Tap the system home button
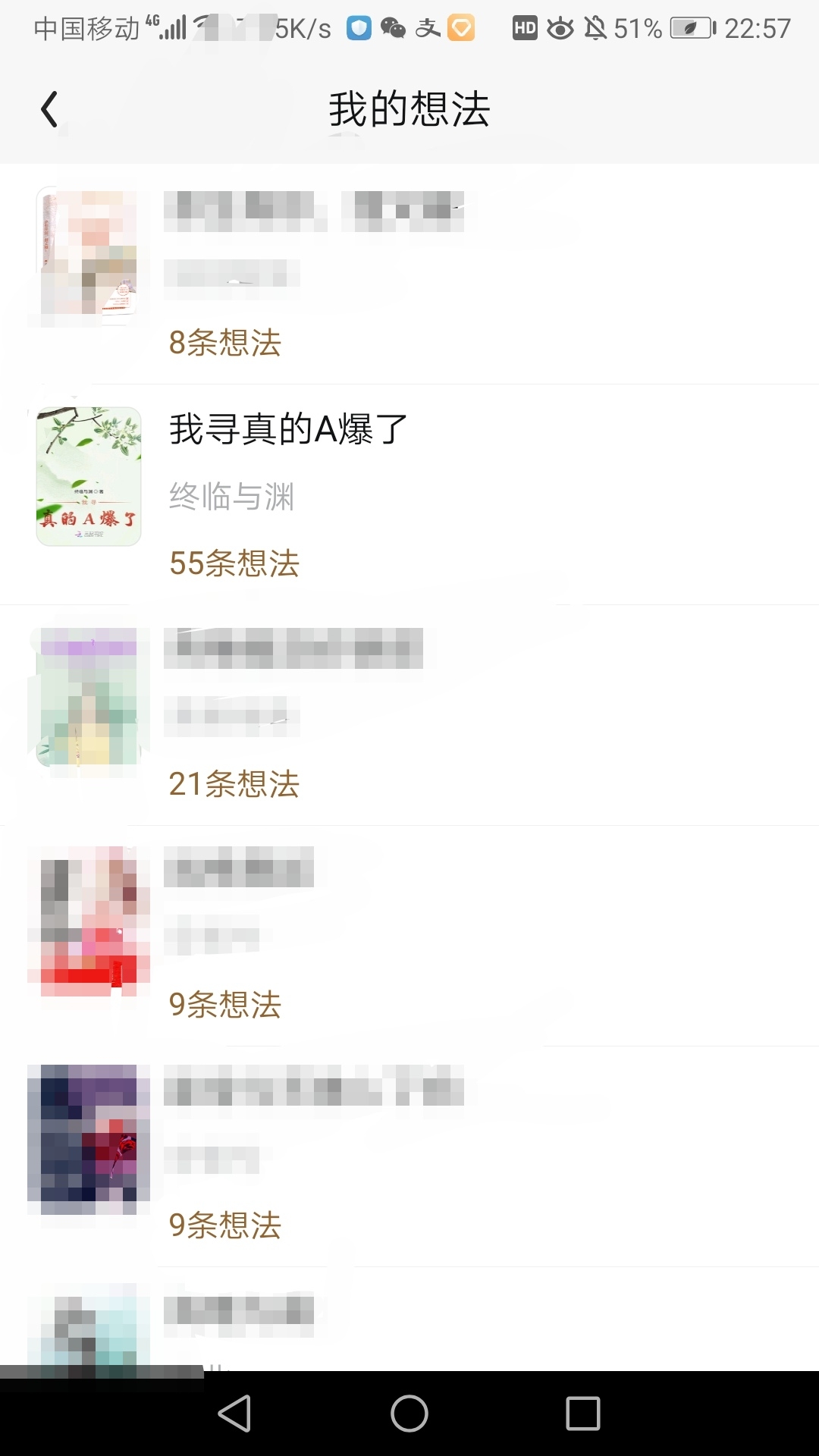The width and height of the screenshot is (819, 1456). click(409, 1414)
